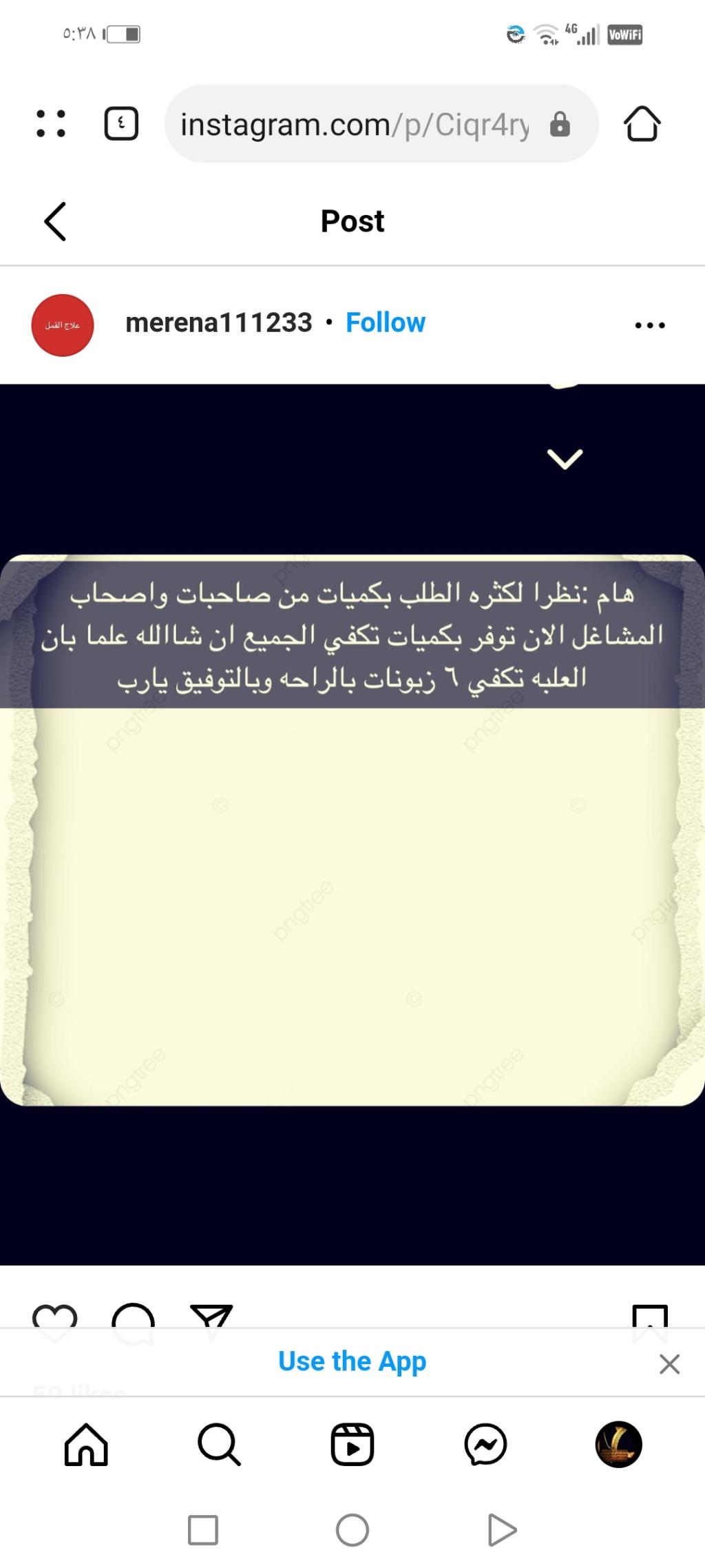Open the browser menu dots
The height and width of the screenshot is (1568, 705).
51,124
